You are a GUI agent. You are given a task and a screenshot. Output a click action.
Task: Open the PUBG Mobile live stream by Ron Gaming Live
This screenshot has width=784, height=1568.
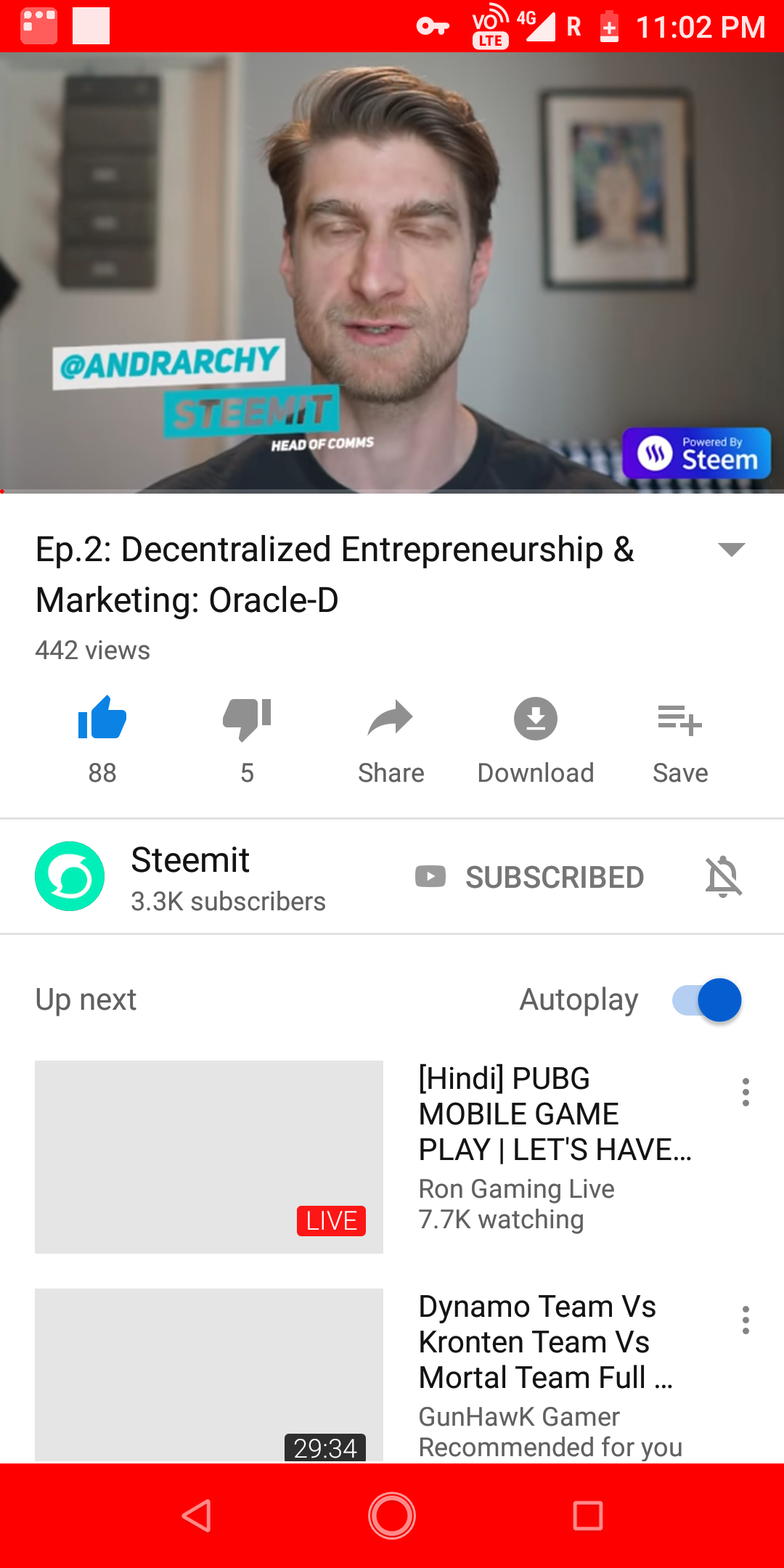point(209,1156)
